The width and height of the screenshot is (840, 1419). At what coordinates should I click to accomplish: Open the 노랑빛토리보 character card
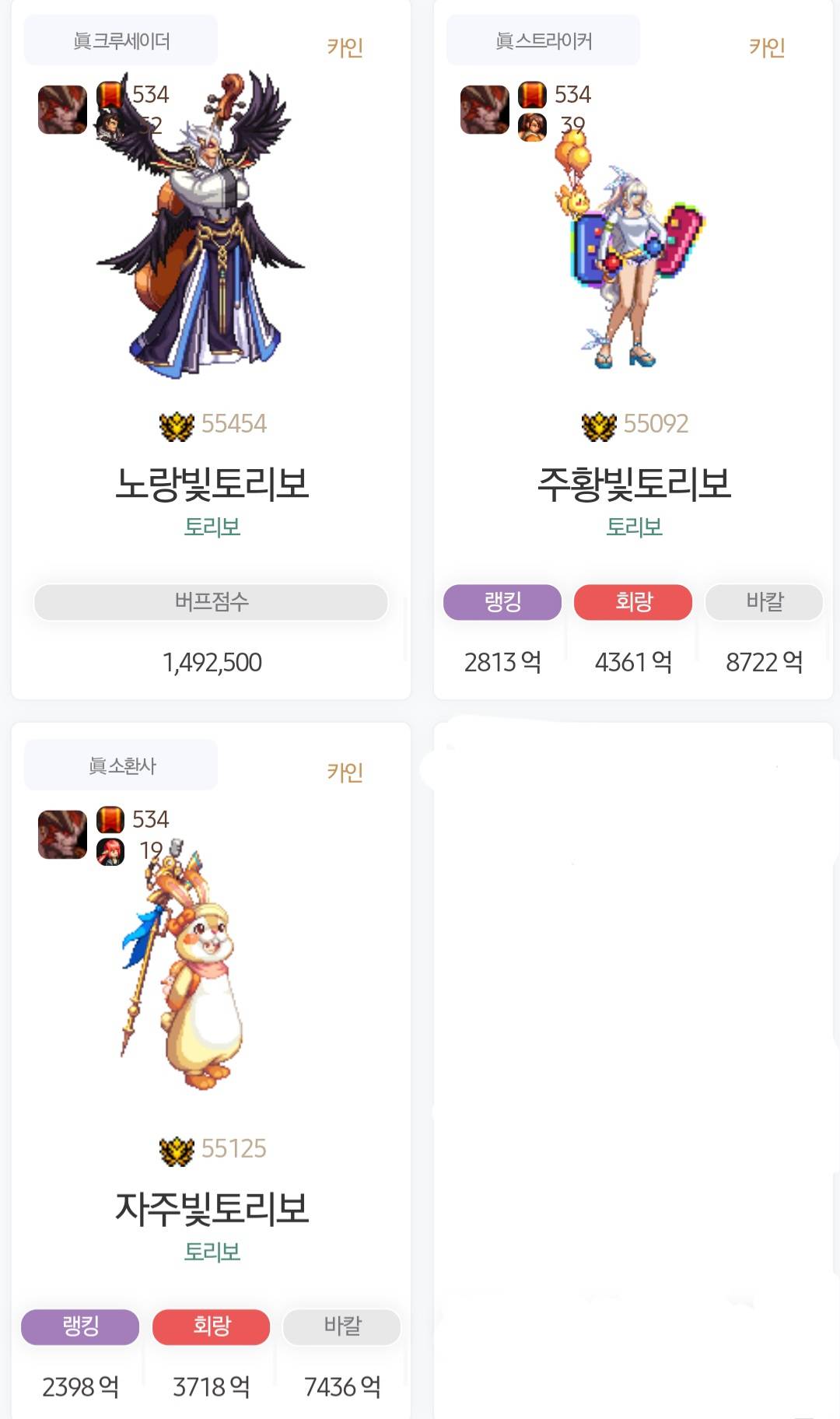pyautogui.click(x=212, y=482)
